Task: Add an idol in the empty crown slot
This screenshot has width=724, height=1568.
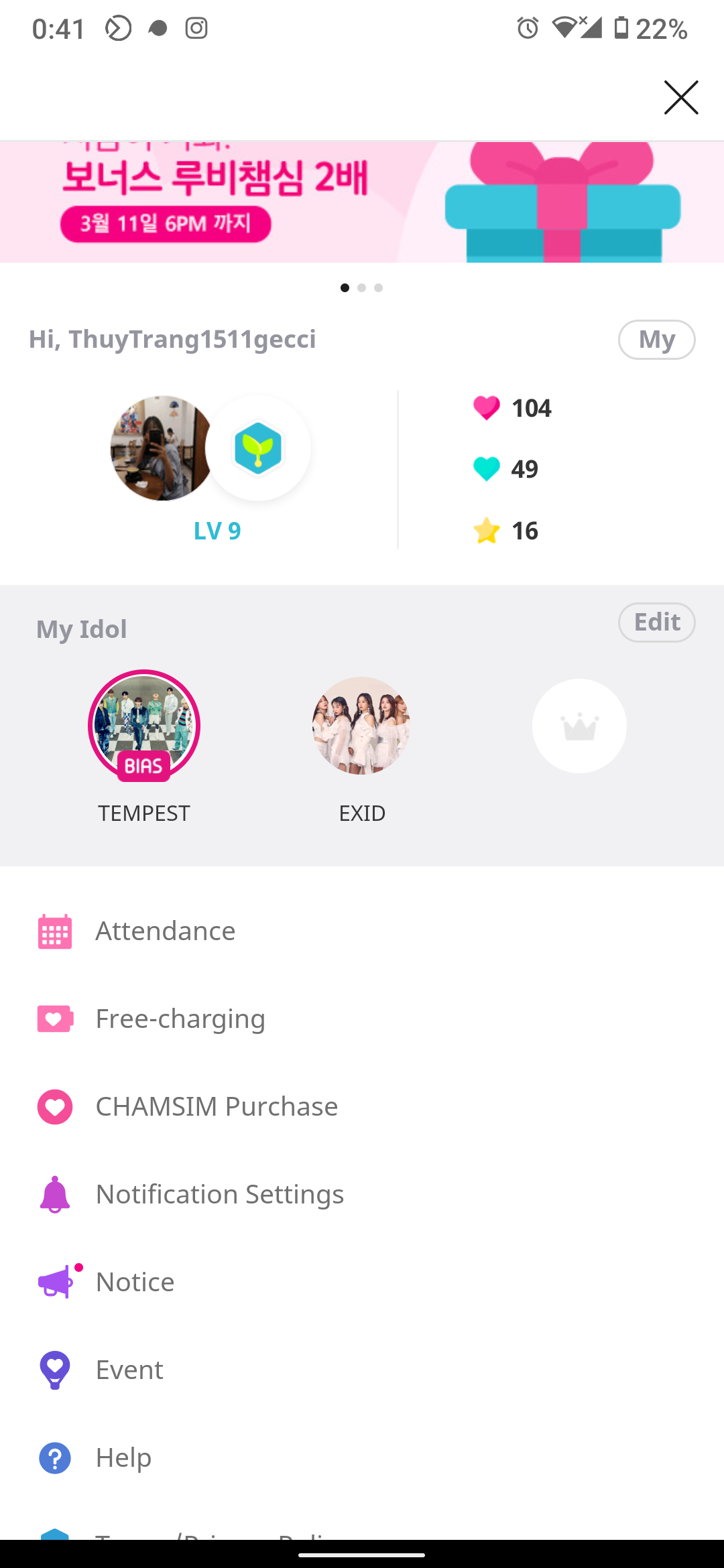Action: click(x=579, y=726)
